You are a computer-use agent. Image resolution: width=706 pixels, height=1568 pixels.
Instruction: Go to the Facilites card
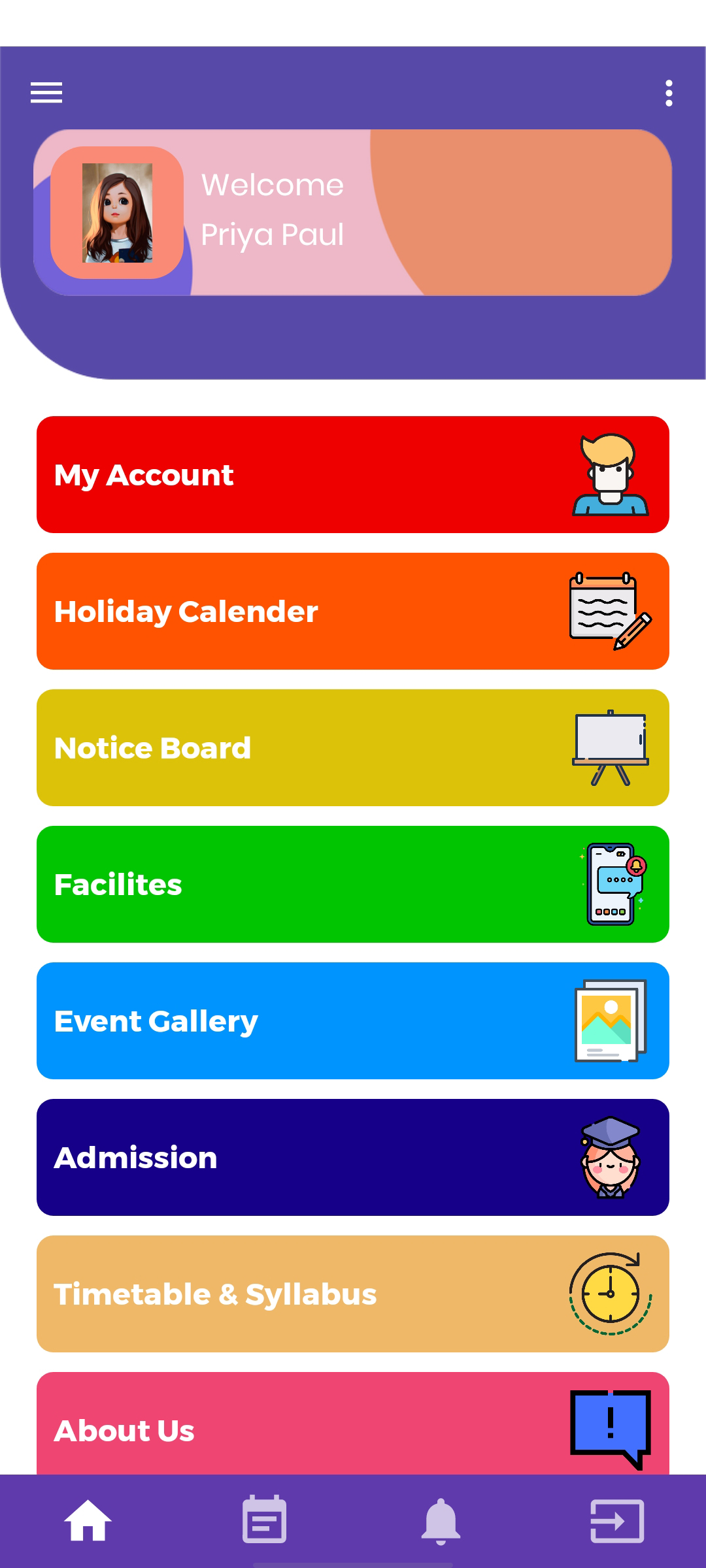point(353,885)
